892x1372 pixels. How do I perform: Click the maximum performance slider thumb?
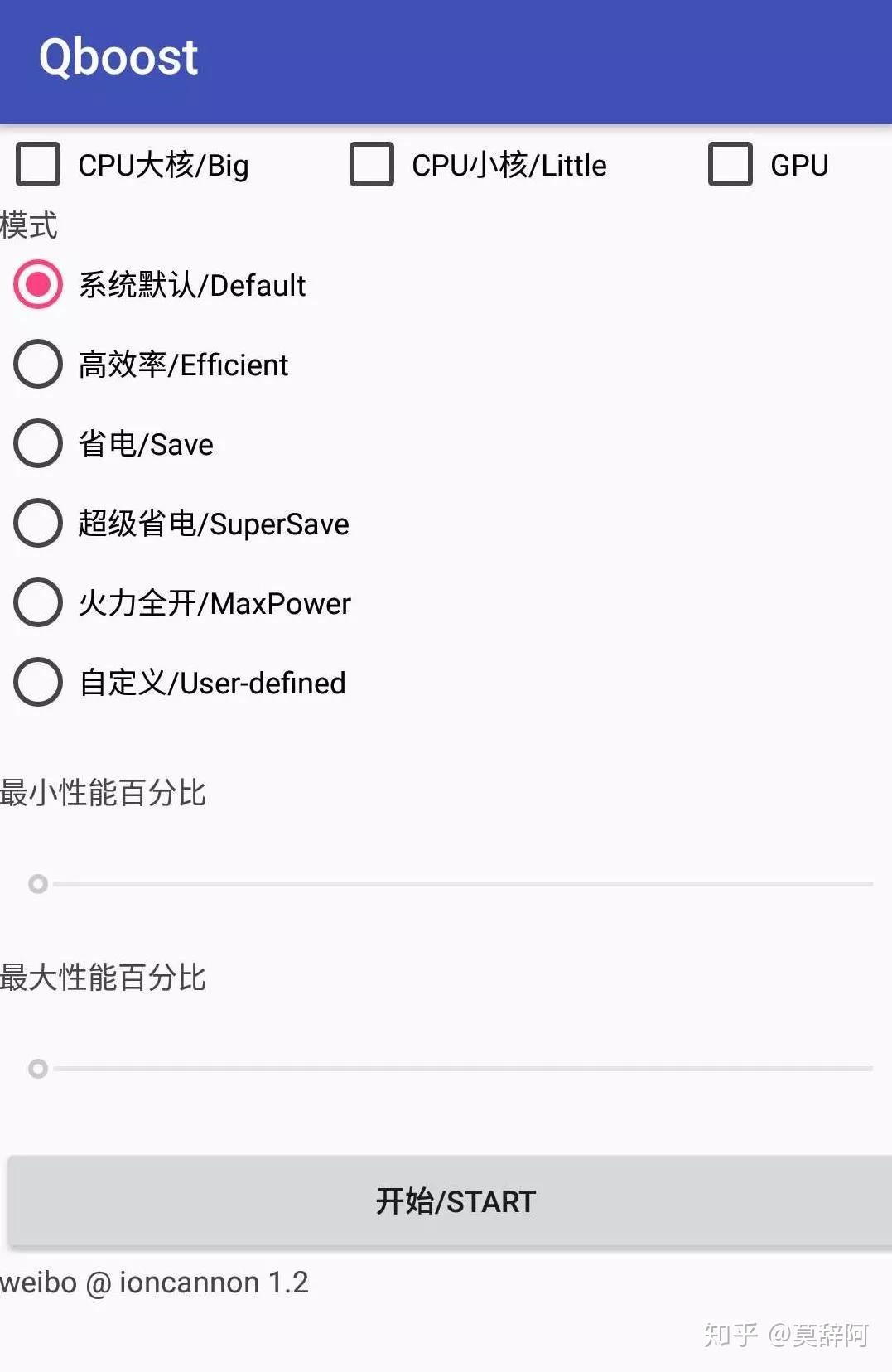coord(36,1069)
